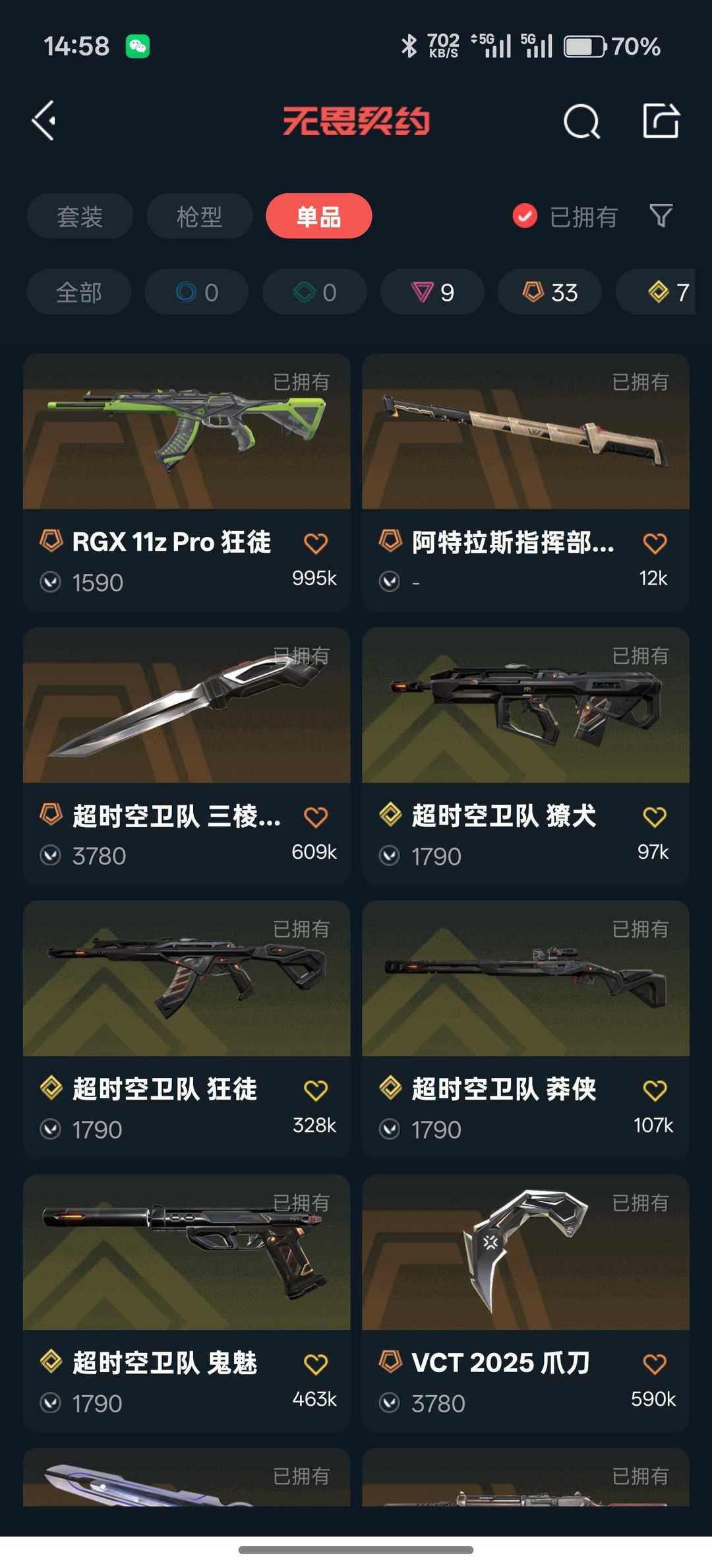Like the RGX 11z Pro 狂徒 skin
The image size is (712, 1568).
pos(316,544)
